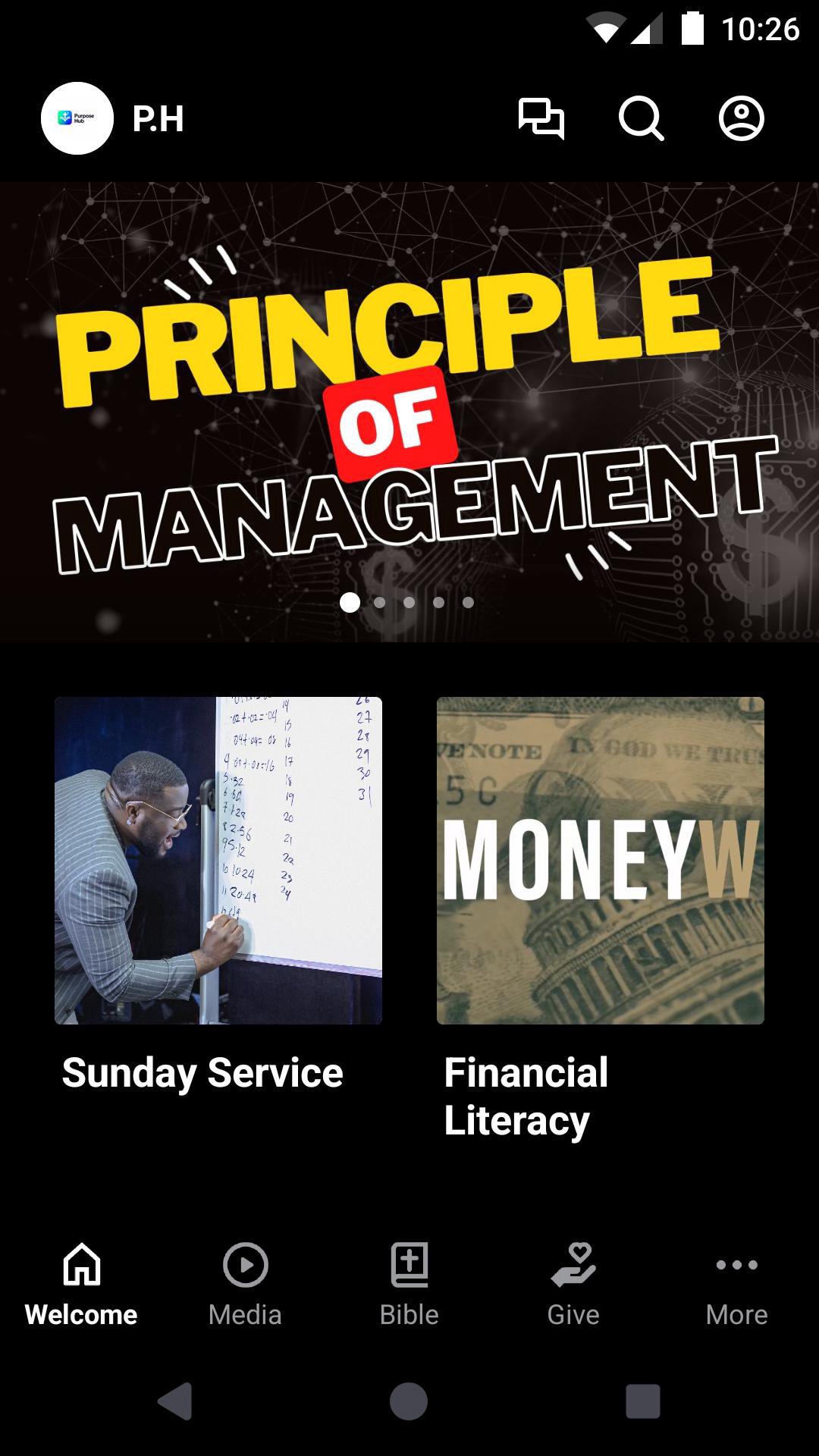This screenshot has width=819, height=1456.
Task: Open the Sunday Service card
Action: pyautogui.click(x=218, y=861)
